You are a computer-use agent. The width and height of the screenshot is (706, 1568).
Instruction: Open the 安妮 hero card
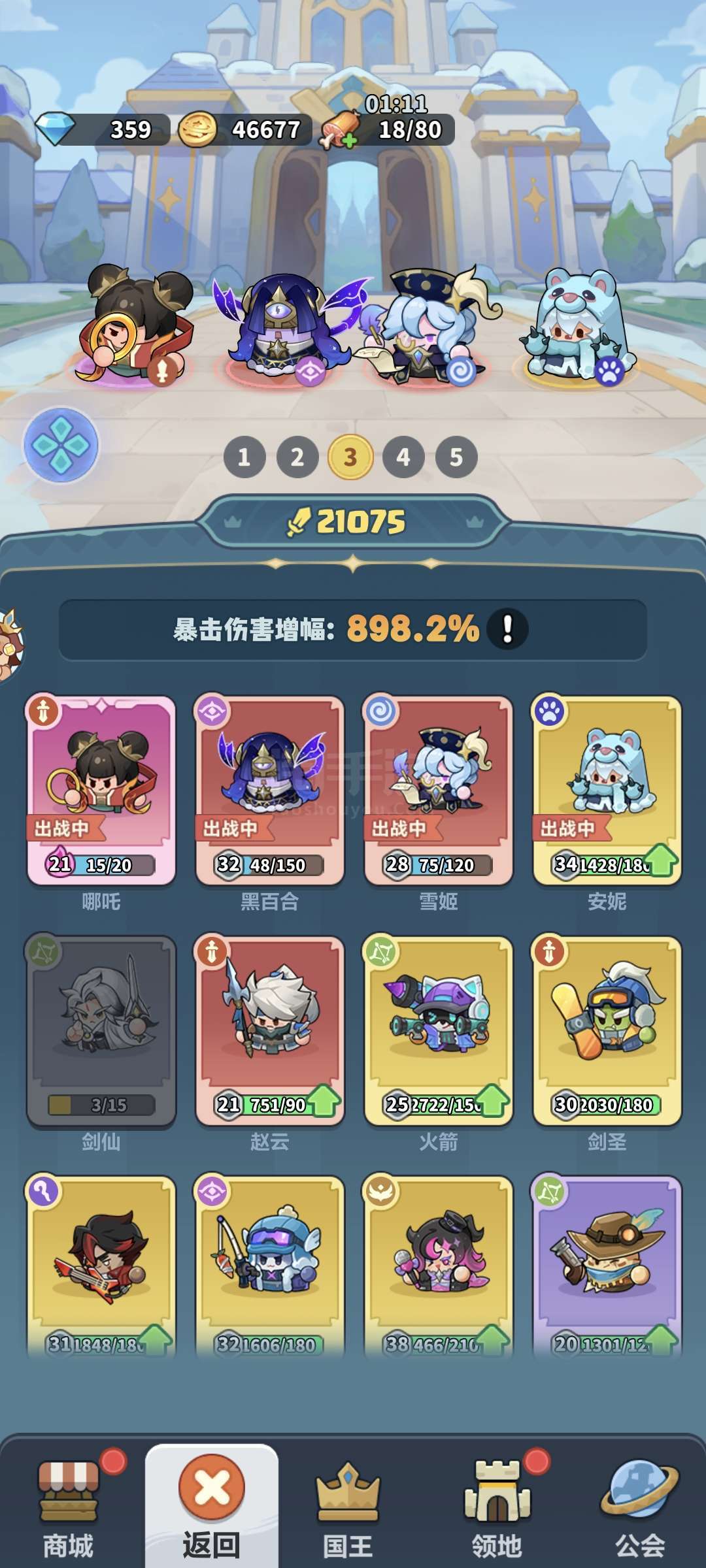(x=607, y=791)
